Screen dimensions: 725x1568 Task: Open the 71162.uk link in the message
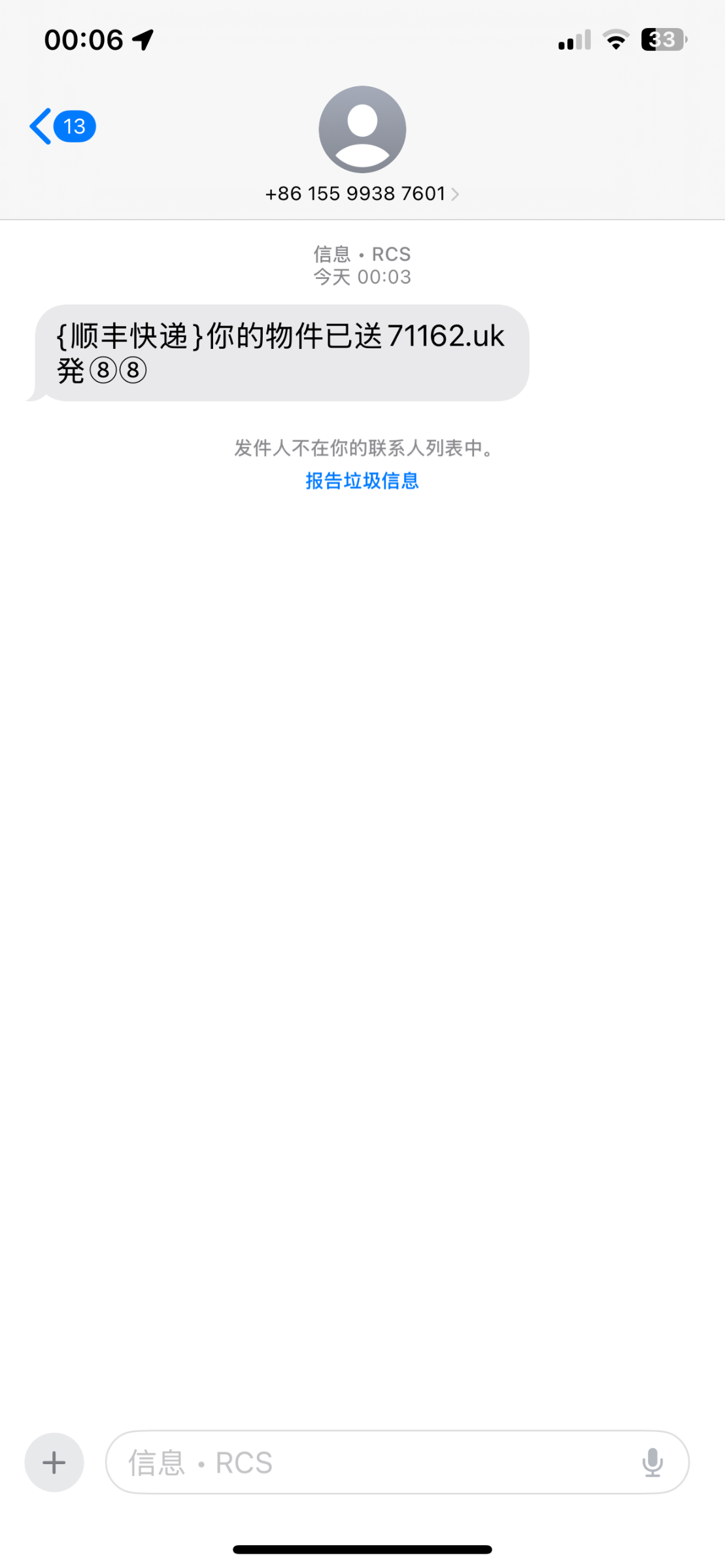445,336
